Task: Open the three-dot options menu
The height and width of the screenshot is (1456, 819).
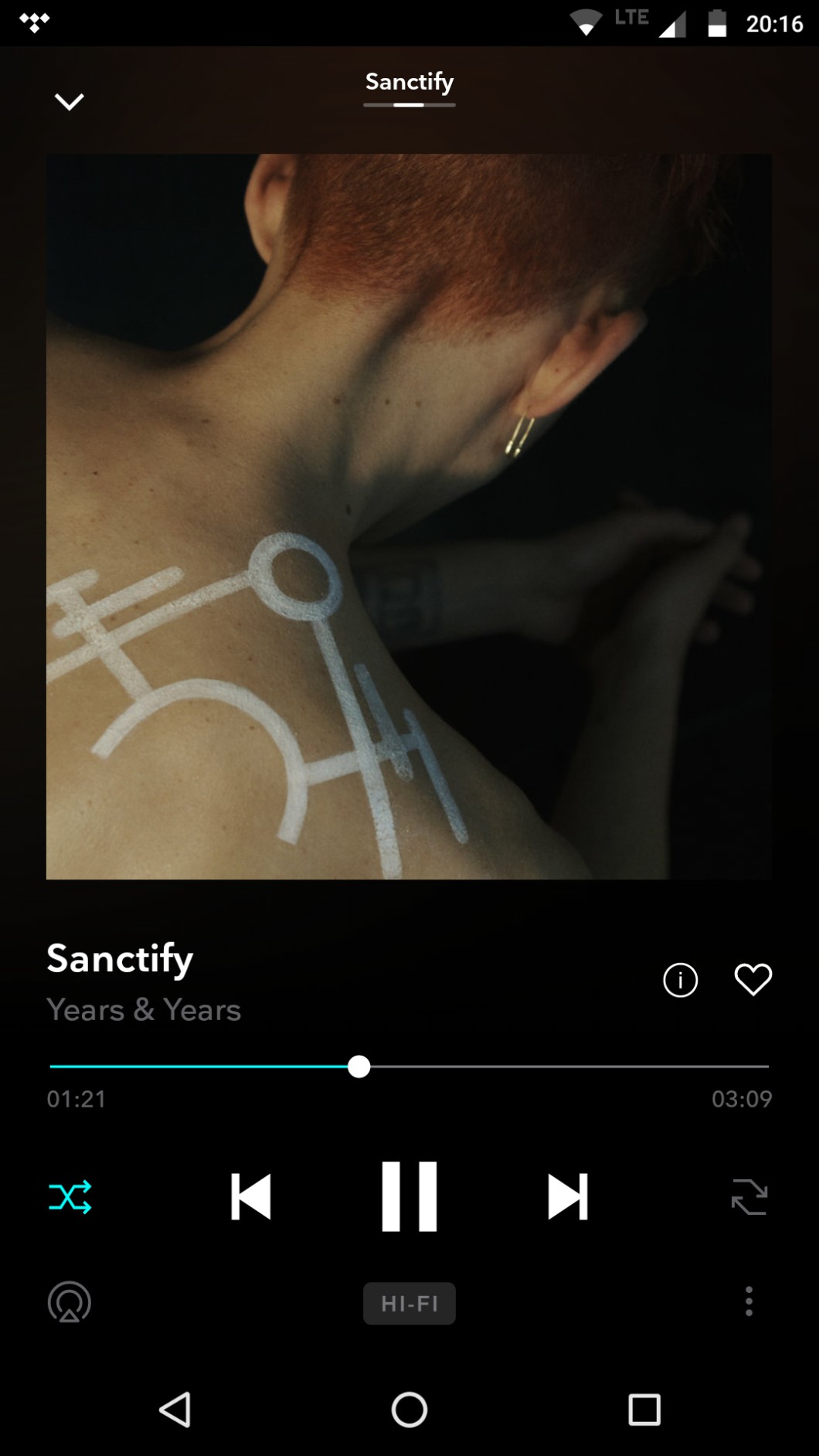Action: coord(748,1301)
